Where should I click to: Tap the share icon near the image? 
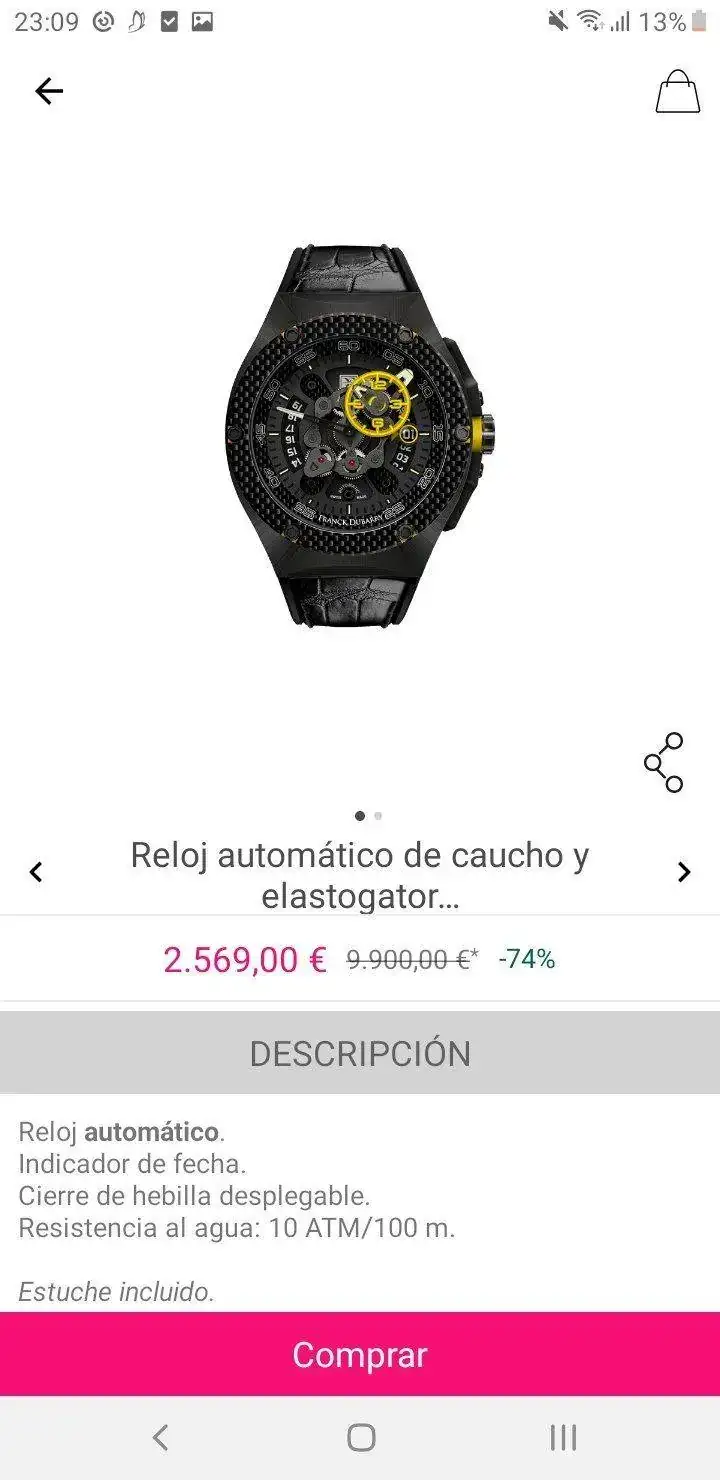(x=661, y=762)
